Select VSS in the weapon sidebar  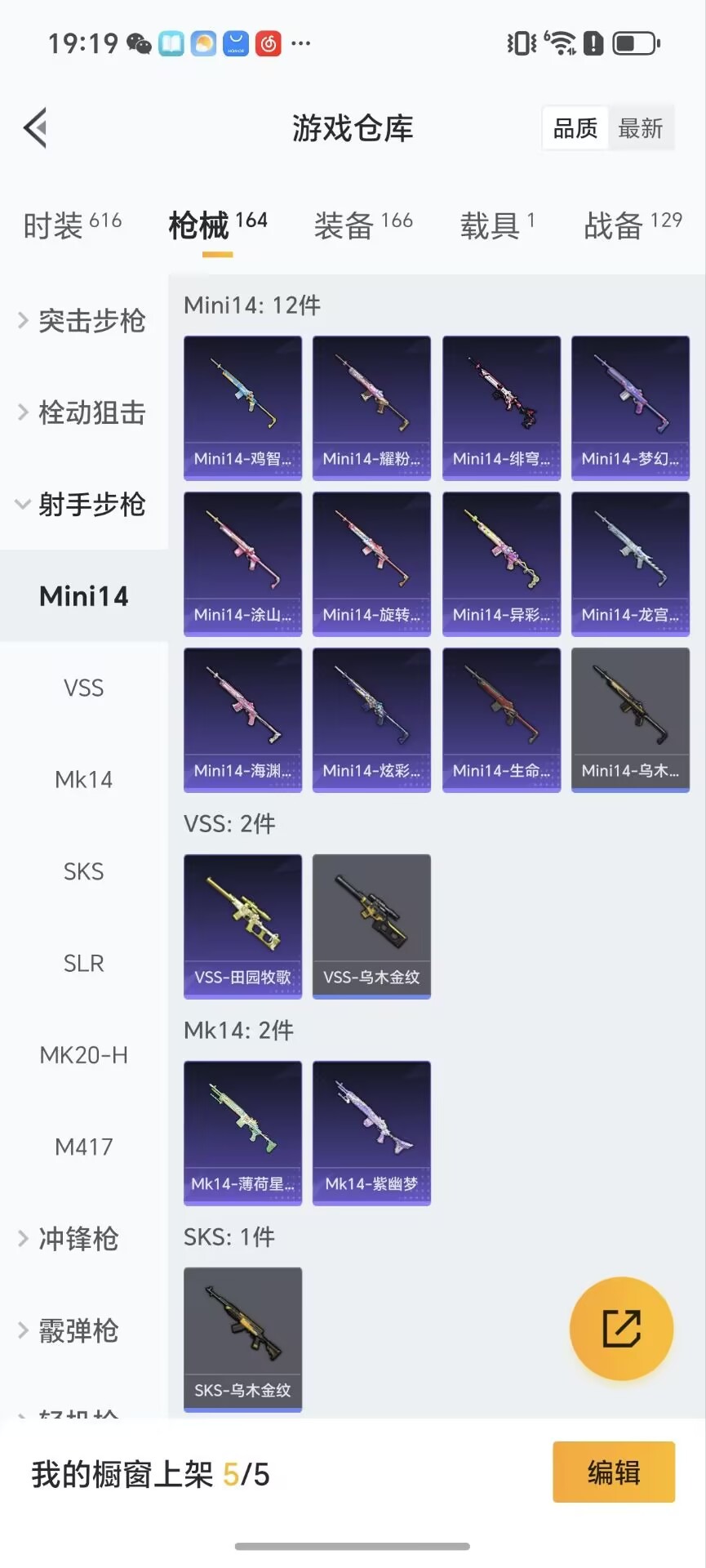tap(82, 687)
